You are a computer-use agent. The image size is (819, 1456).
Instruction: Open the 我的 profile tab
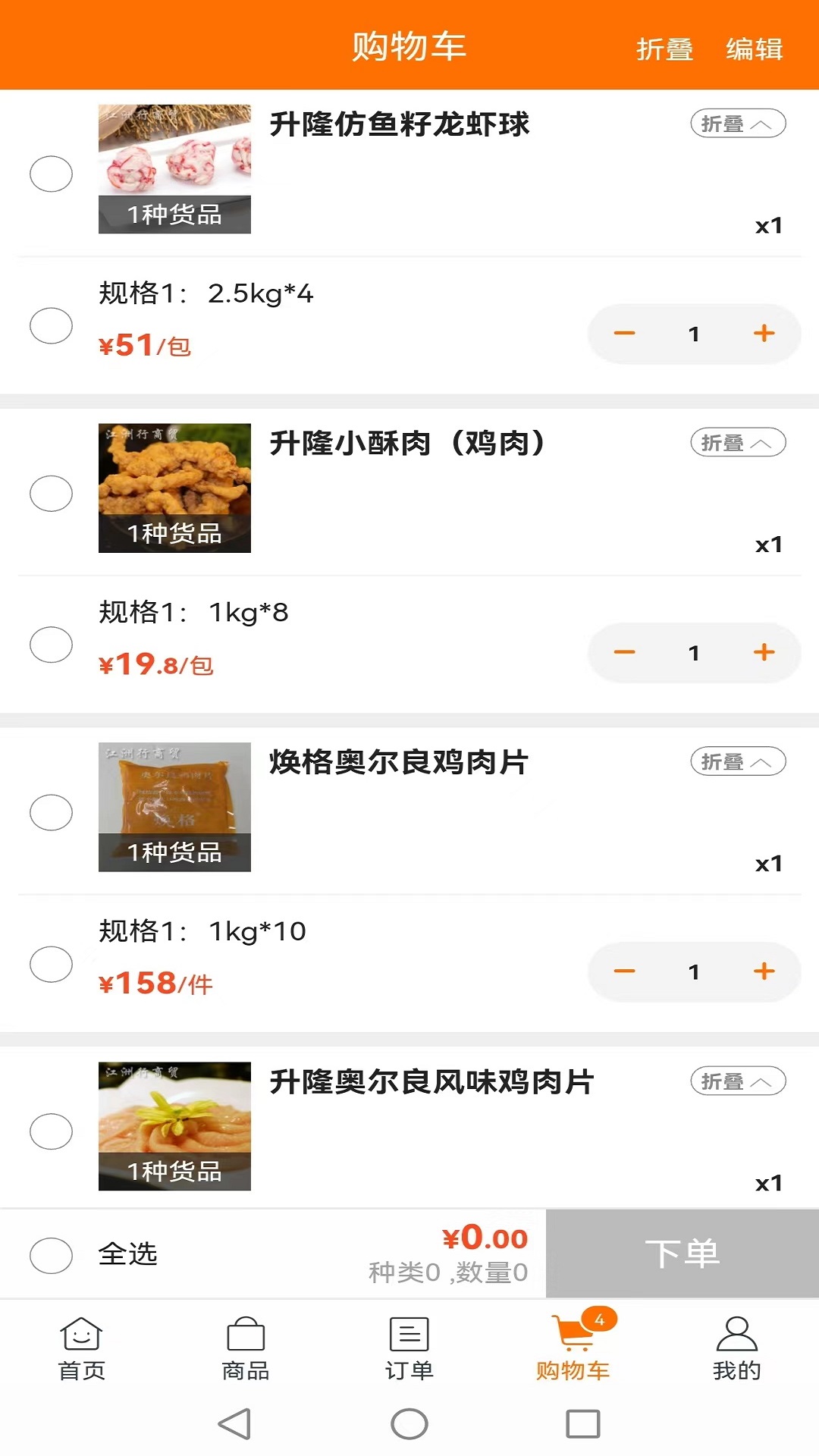(736, 1350)
